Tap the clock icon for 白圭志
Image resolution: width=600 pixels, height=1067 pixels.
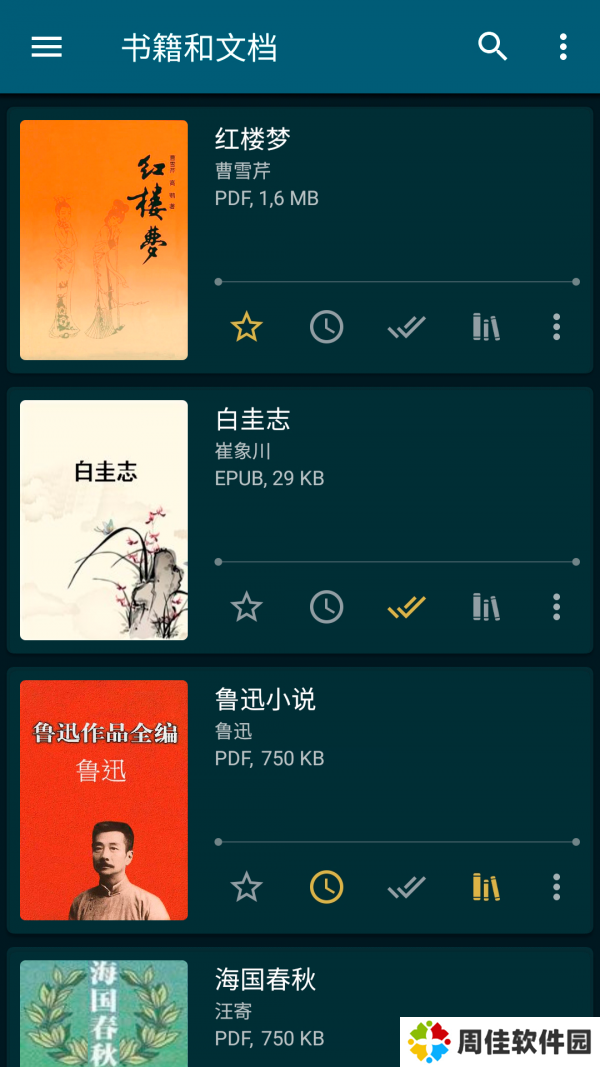click(x=326, y=607)
